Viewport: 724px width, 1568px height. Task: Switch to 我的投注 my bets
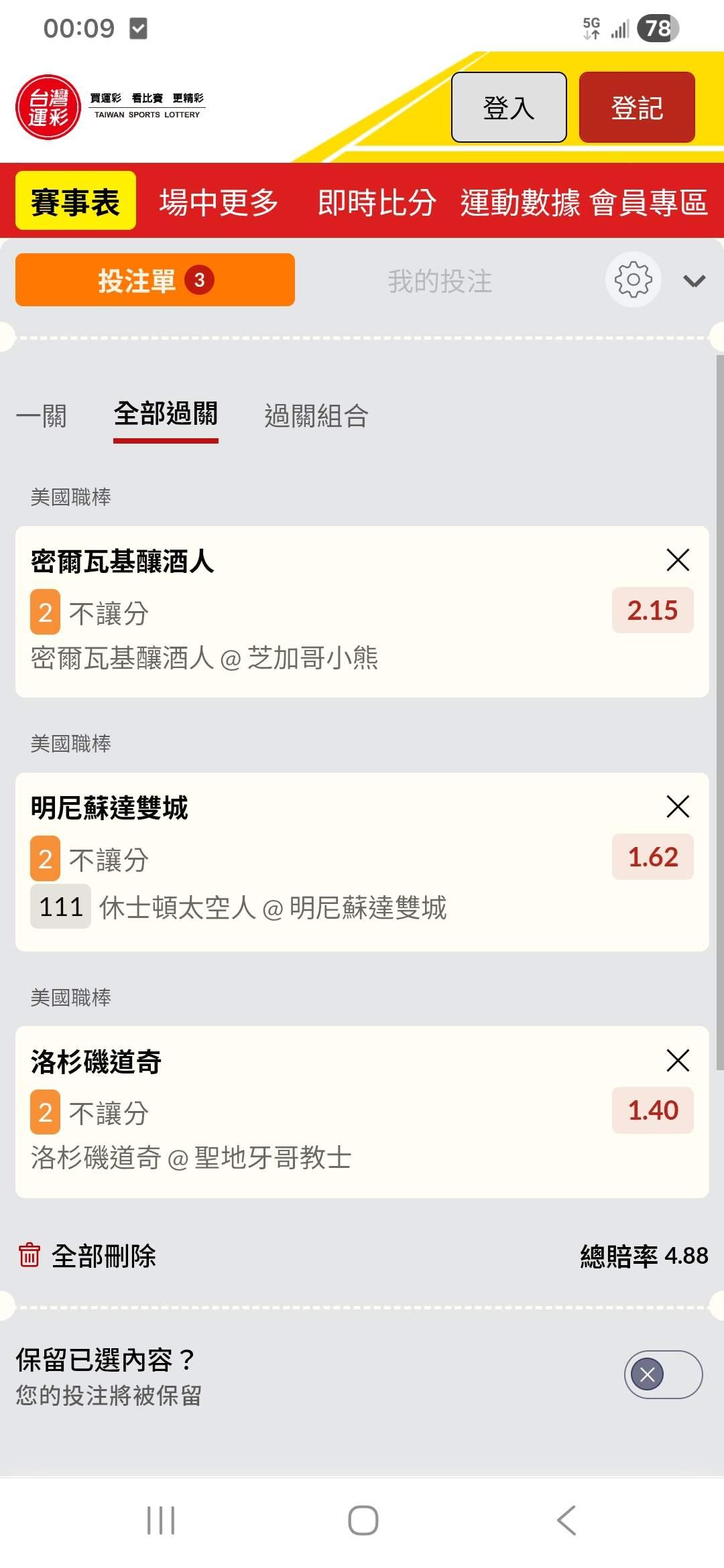point(440,281)
